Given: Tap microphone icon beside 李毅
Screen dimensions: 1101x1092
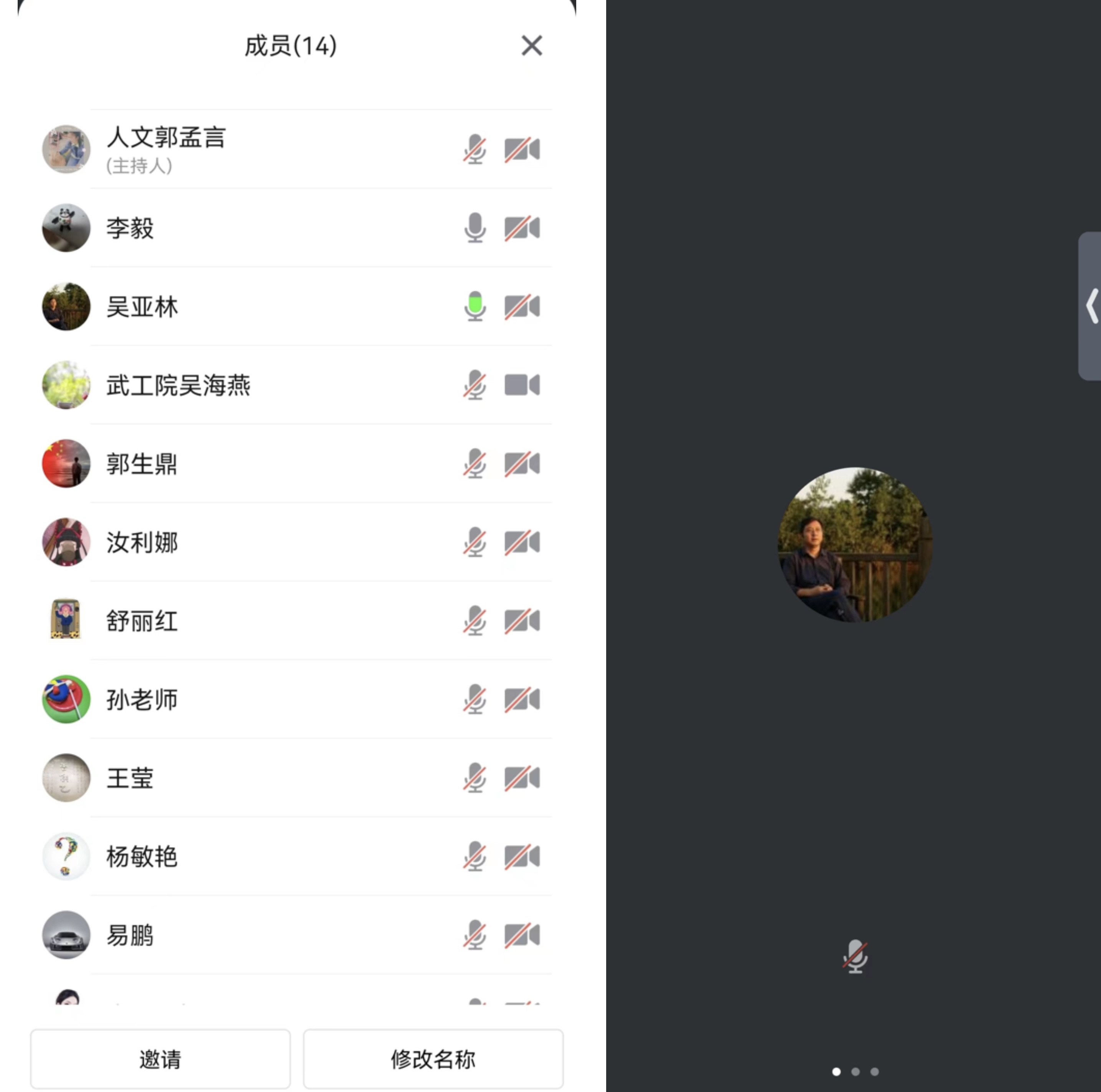Looking at the screenshot, I should click(474, 228).
